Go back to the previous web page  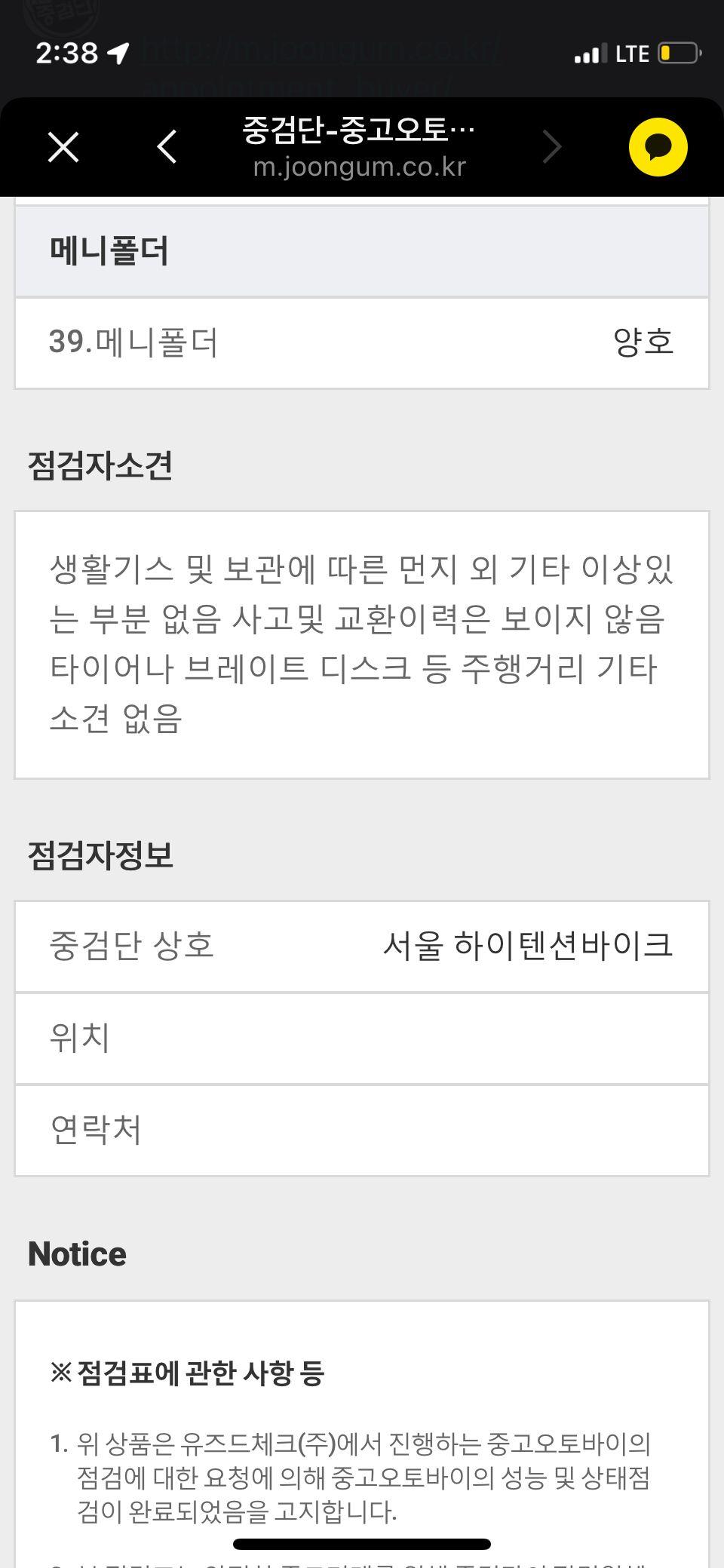pos(167,146)
